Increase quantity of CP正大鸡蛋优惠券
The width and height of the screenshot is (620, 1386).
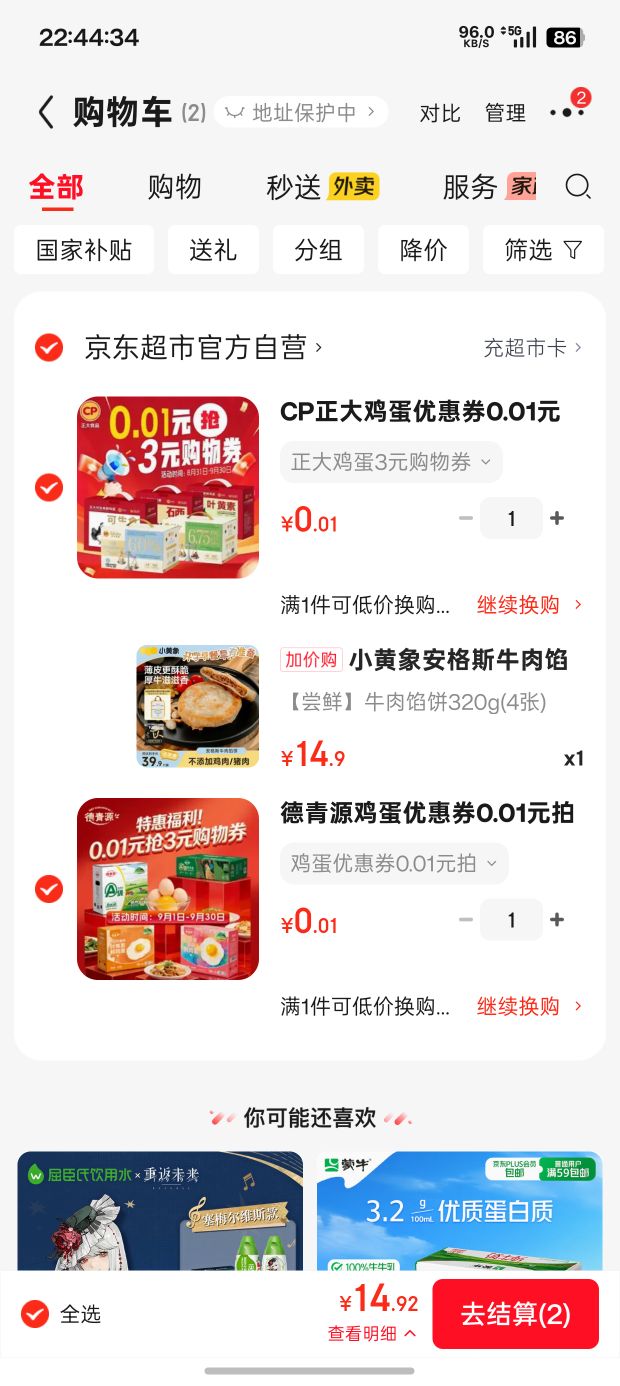(557, 518)
